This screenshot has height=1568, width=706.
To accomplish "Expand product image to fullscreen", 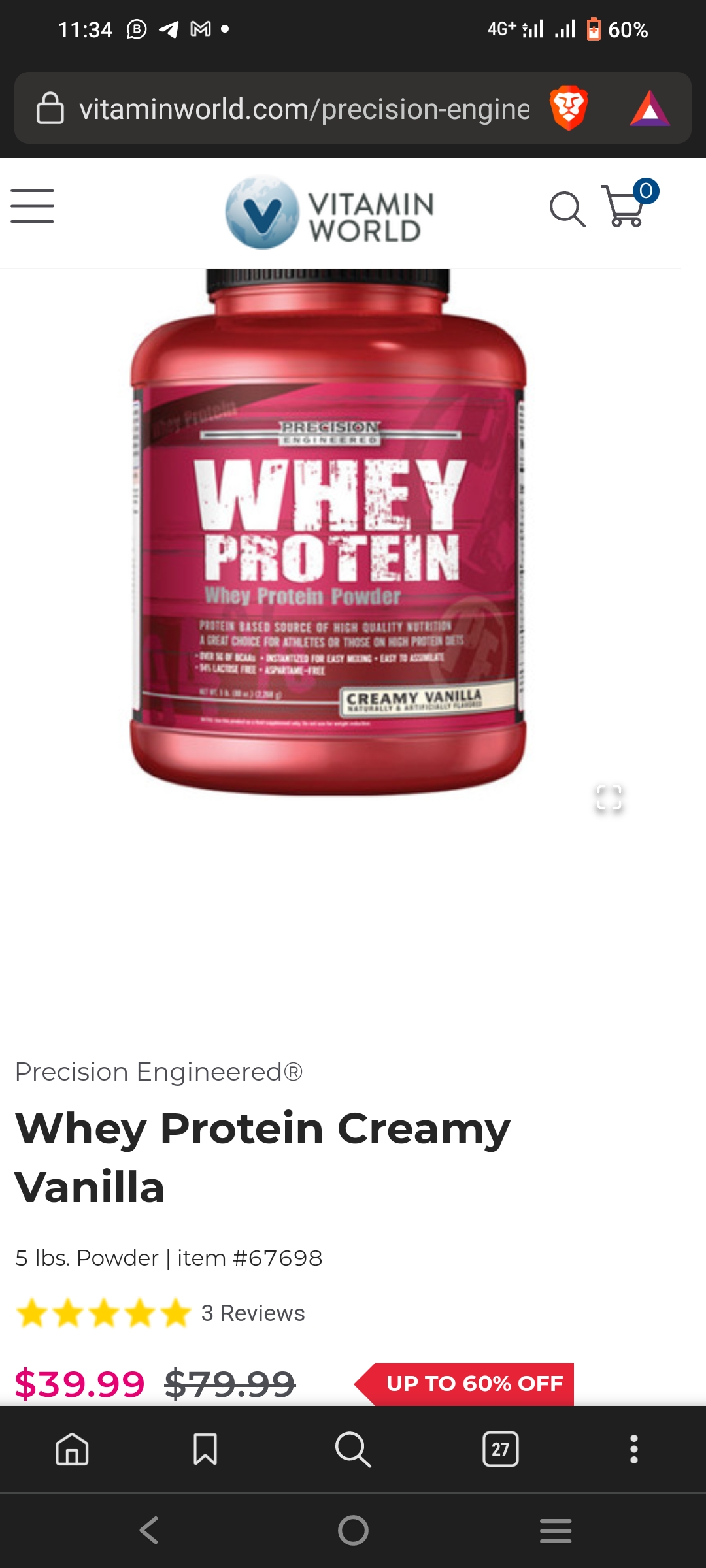I will pyautogui.click(x=609, y=798).
